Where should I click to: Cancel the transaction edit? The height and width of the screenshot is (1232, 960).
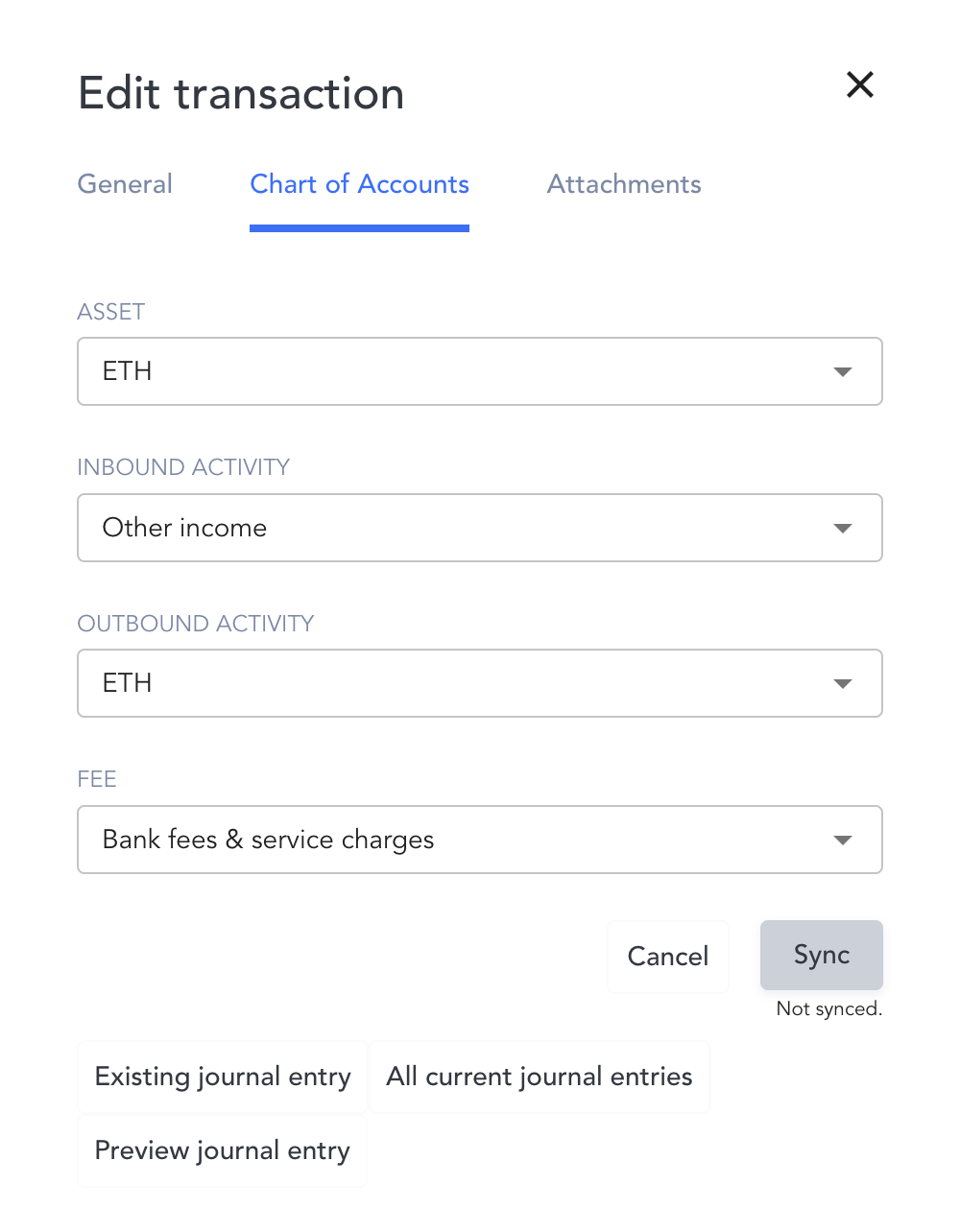tap(668, 957)
